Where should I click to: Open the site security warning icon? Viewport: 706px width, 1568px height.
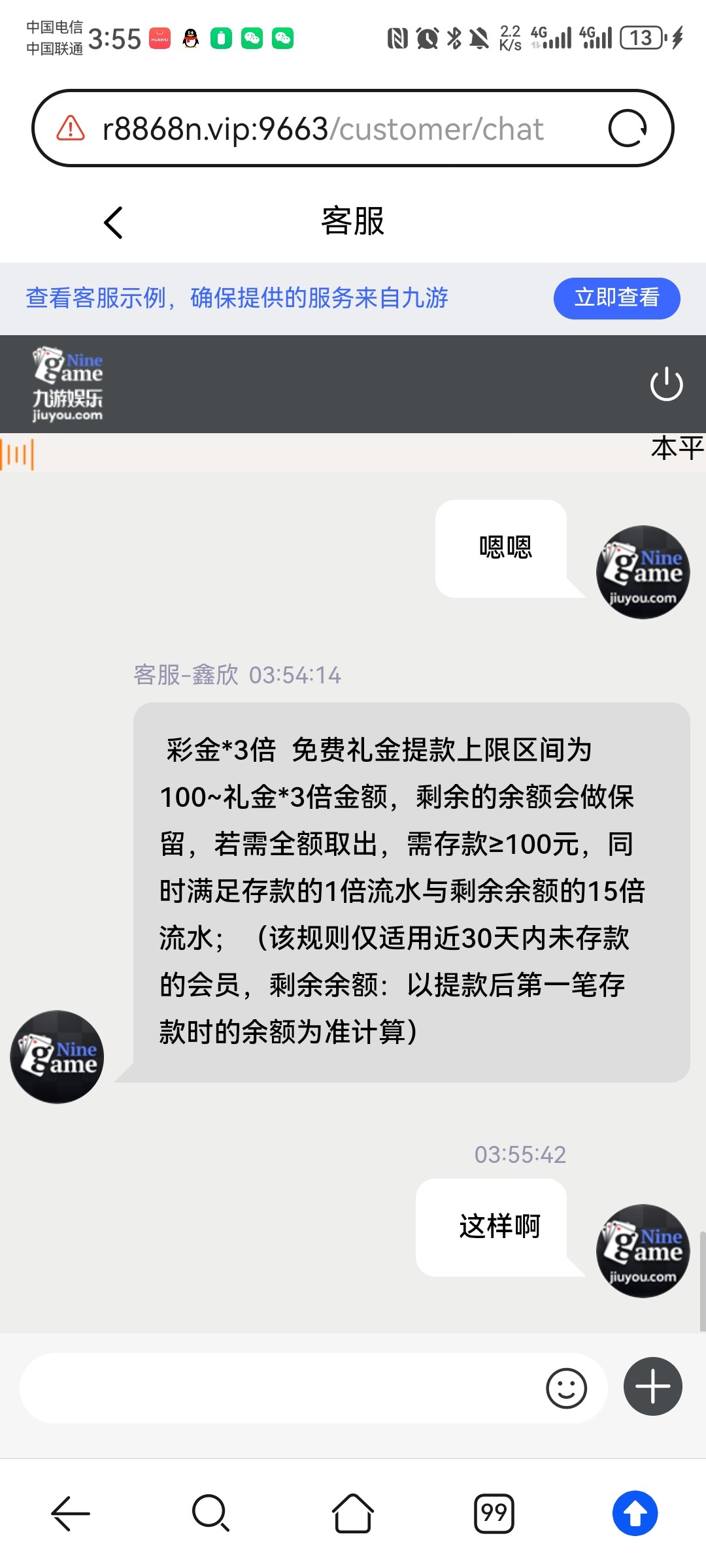pyautogui.click(x=71, y=128)
